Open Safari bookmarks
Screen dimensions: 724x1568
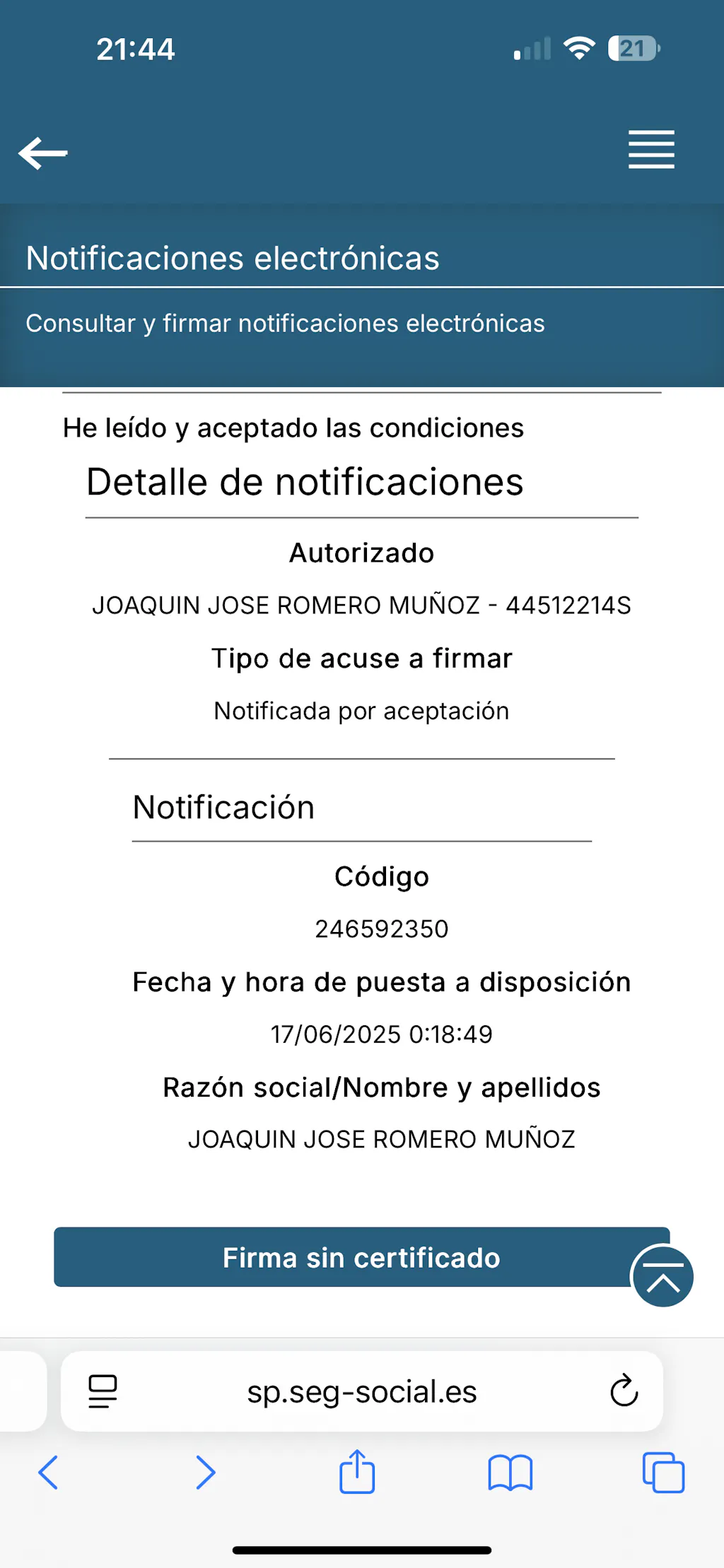pyautogui.click(x=510, y=1473)
